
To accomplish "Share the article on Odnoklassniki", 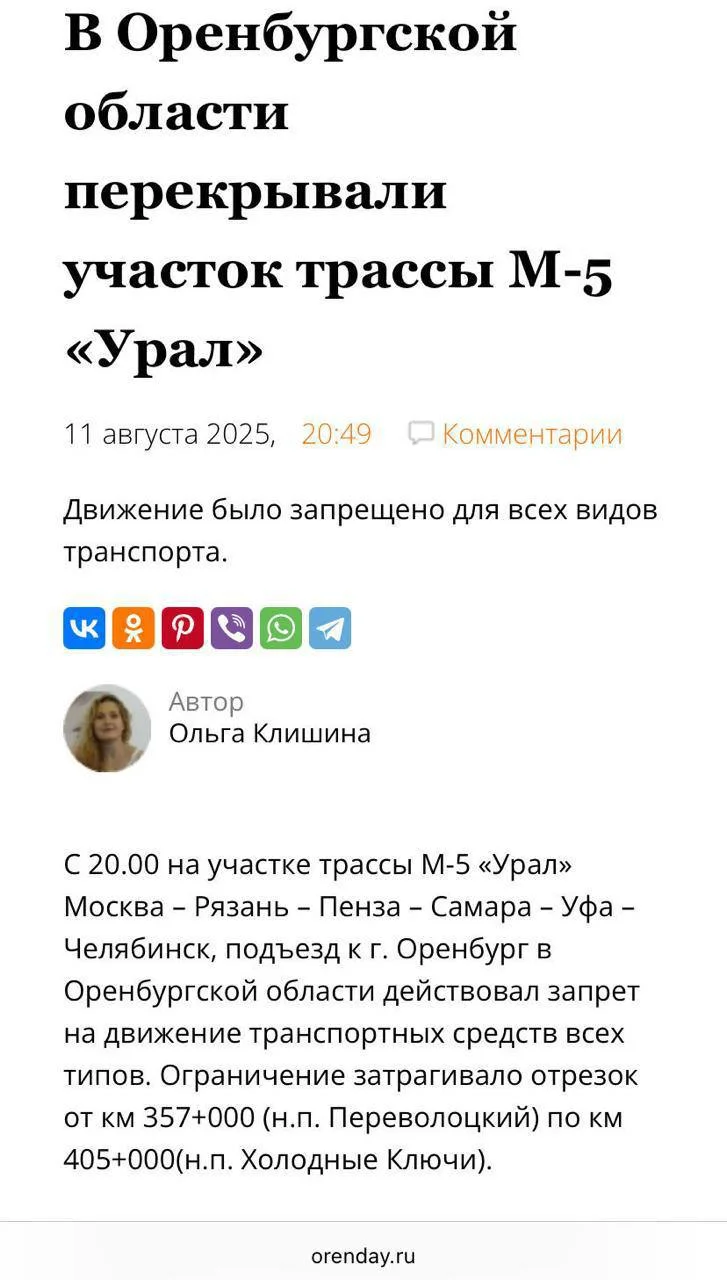I will coord(133,628).
